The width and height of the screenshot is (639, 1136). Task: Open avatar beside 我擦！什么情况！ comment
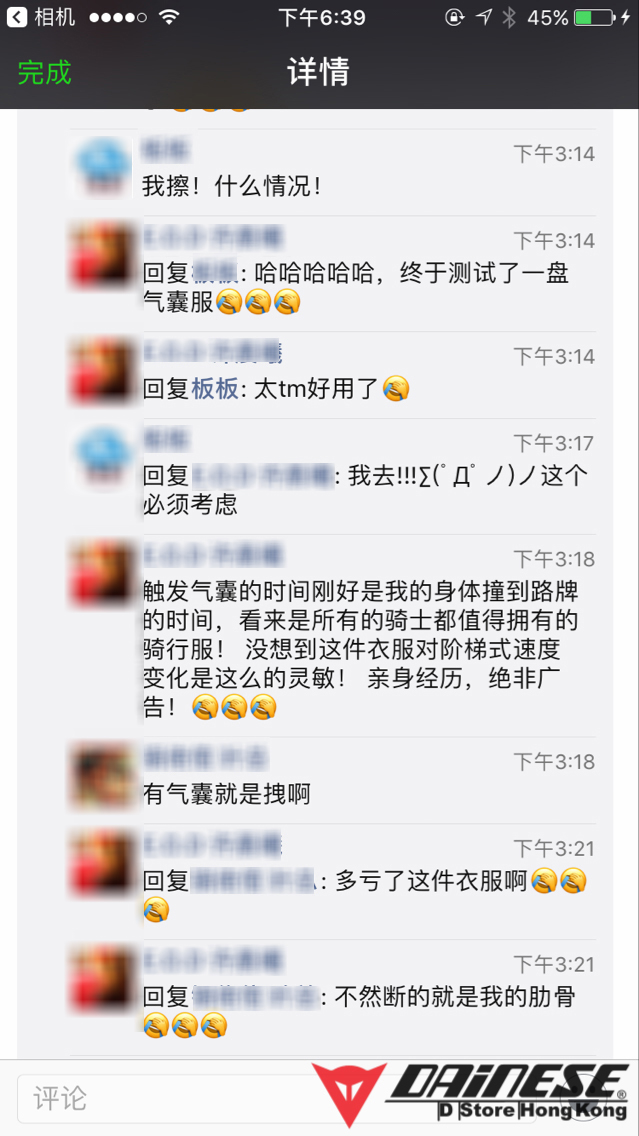click(101, 168)
